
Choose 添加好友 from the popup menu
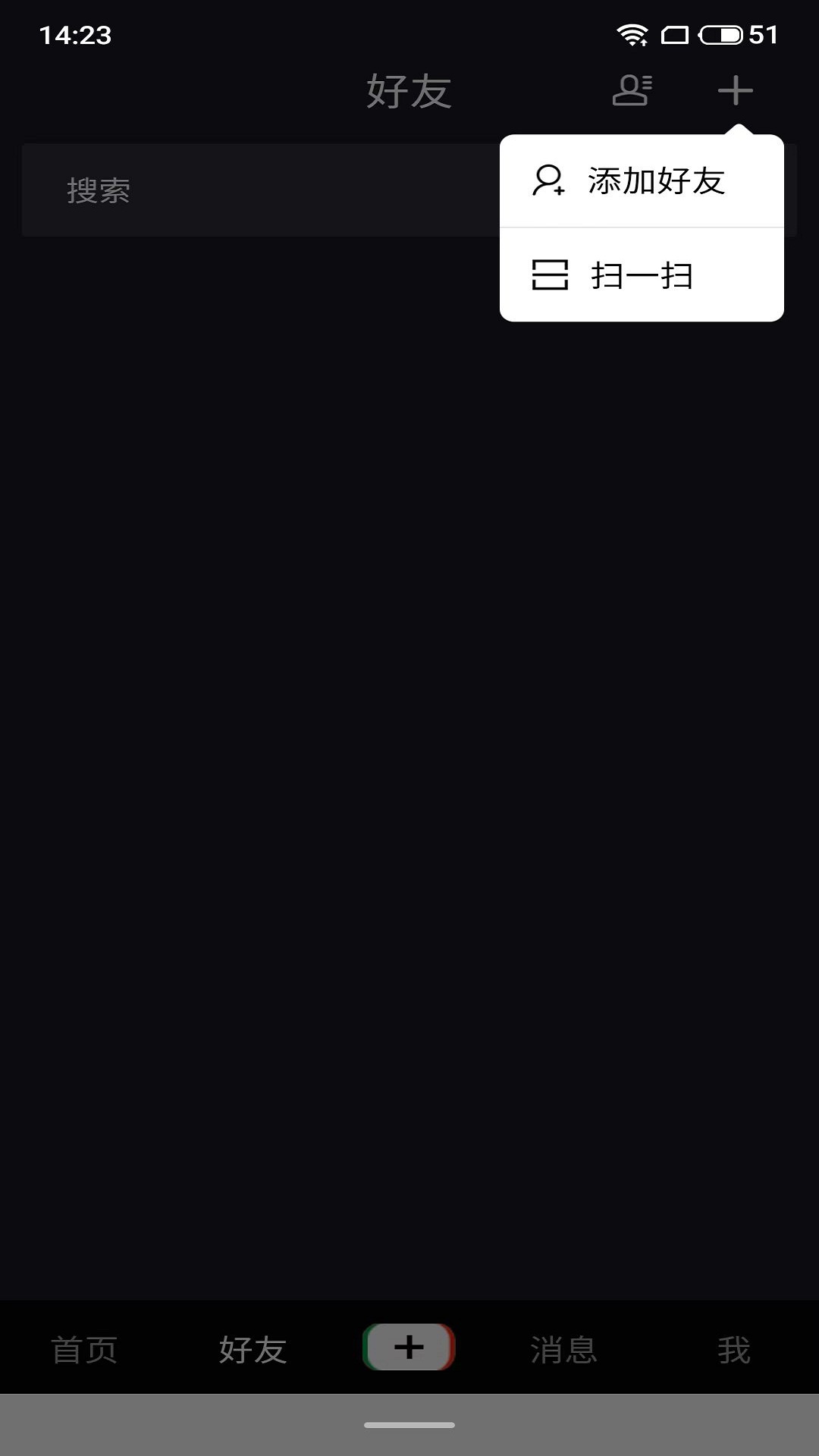pos(657,180)
